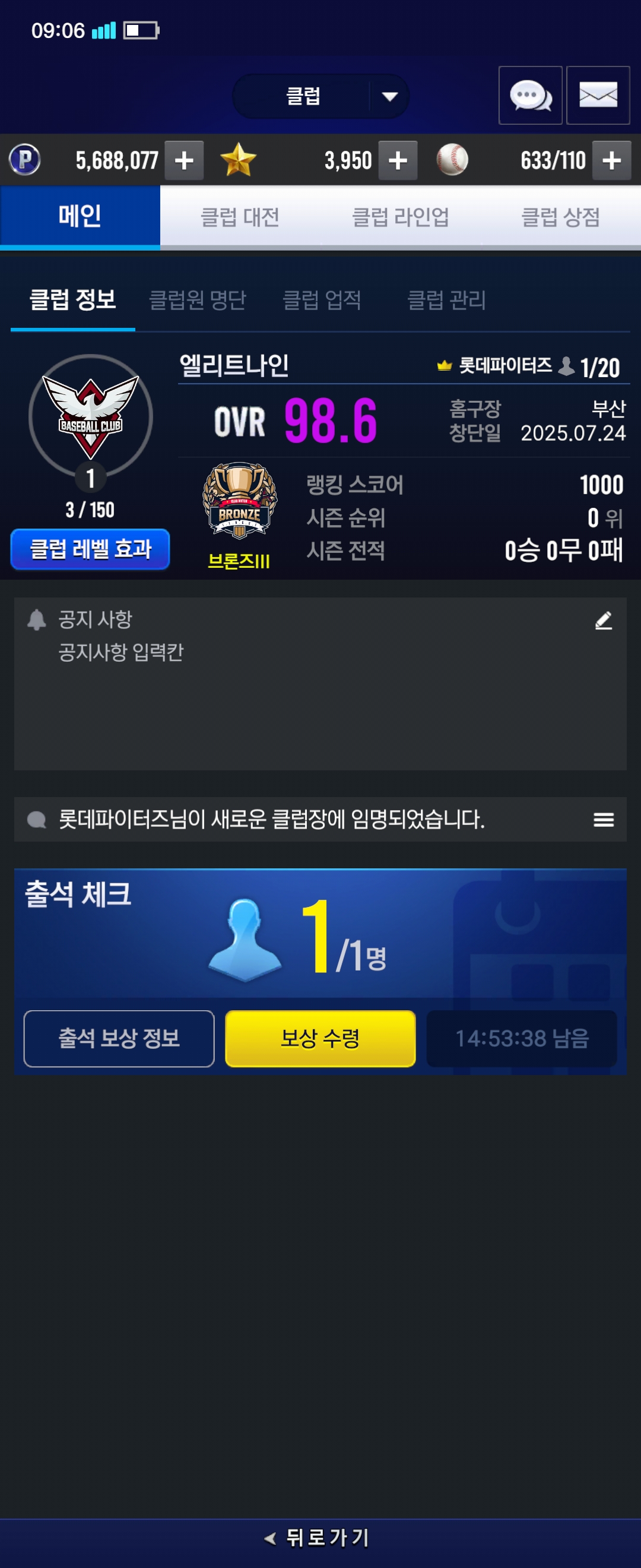Switch to the 클럽 대전 tab
641x1568 pixels.
tap(240, 217)
